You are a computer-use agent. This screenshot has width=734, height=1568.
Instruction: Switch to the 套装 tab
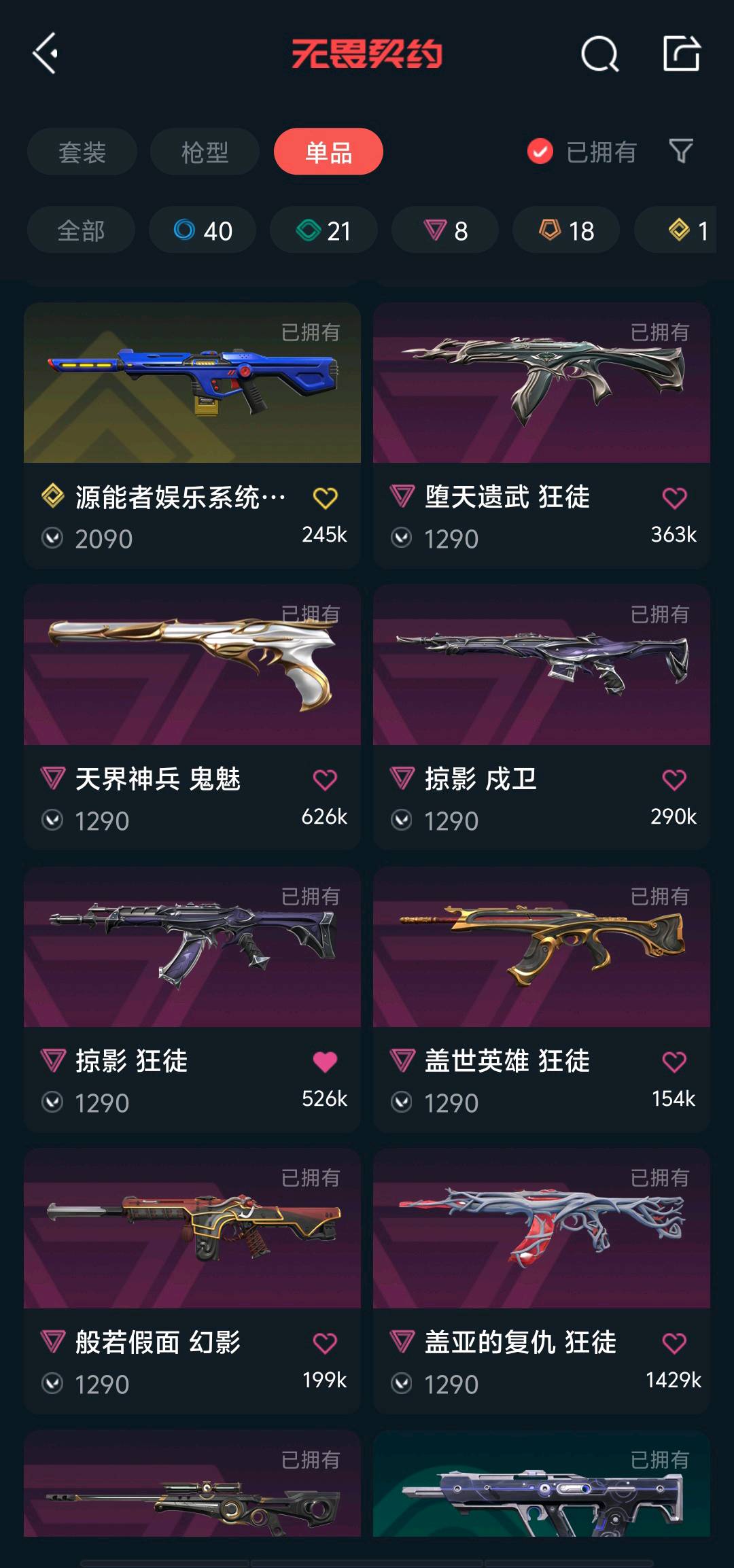click(82, 152)
